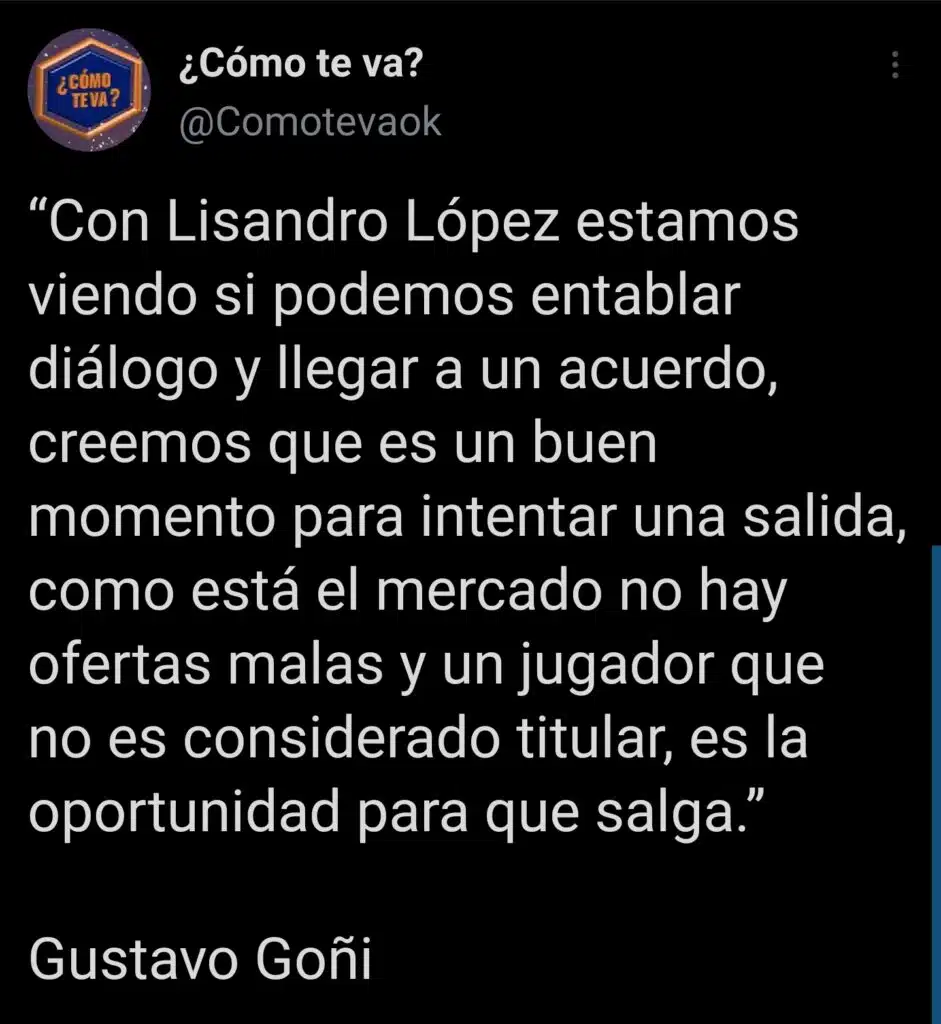Viewport: 941px width, 1024px height.
Task: Open the tweet's overflow menu
Action: point(895,67)
